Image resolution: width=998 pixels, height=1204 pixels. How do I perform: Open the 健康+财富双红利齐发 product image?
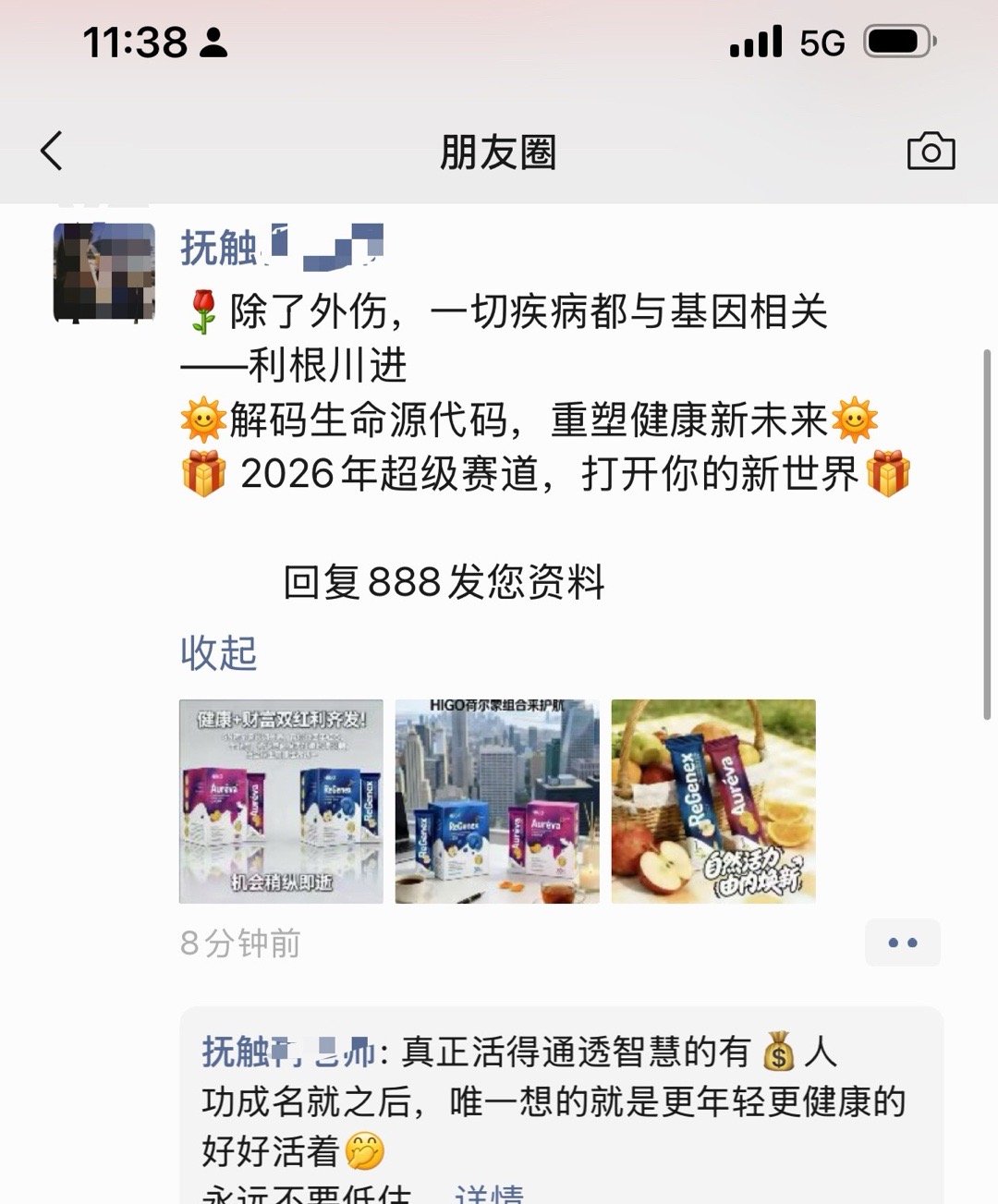click(x=280, y=800)
